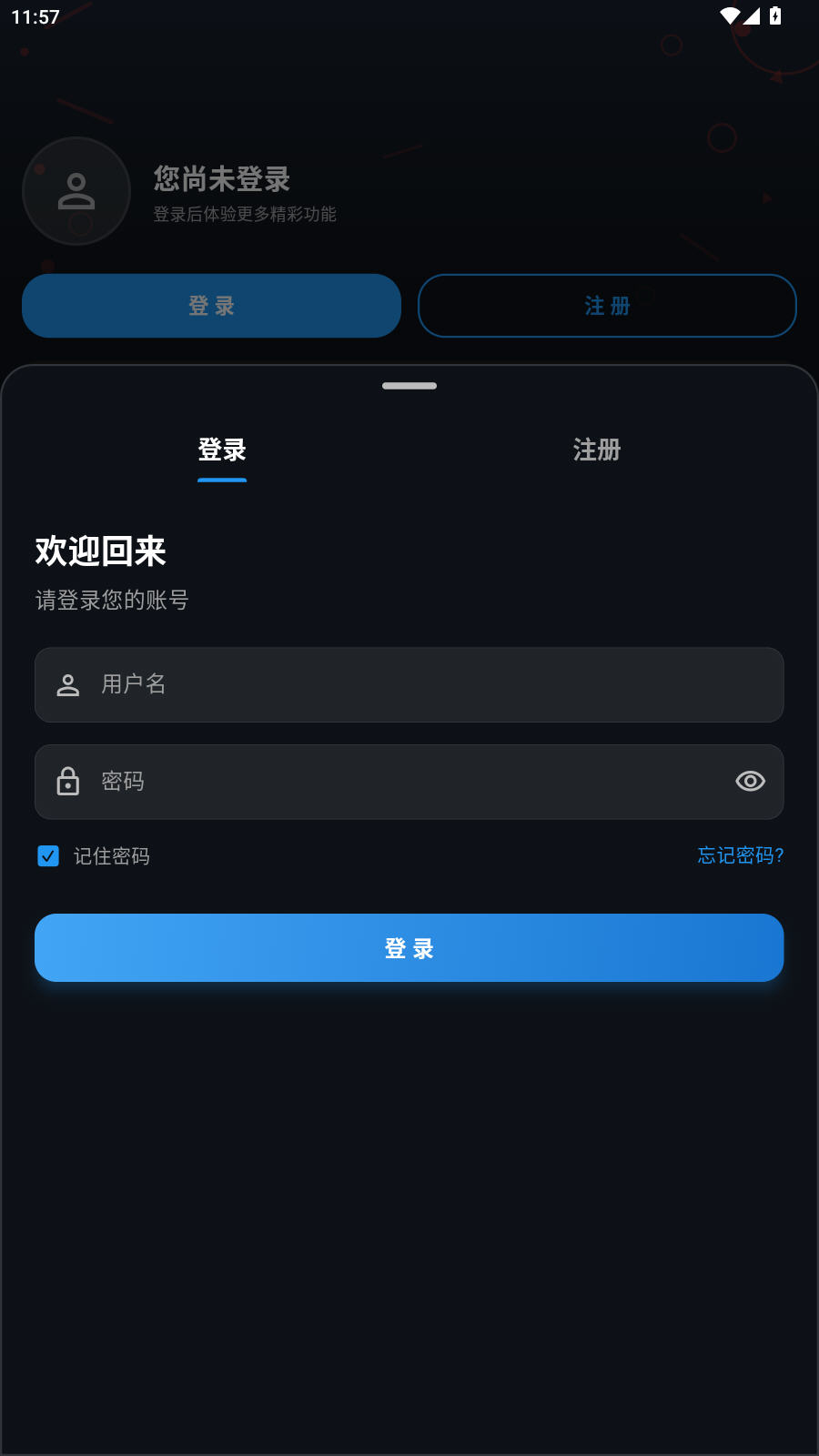This screenshot has width=819, height=1456.
Task: Open the 忘记密码? link
Action: tap(740, 855)
